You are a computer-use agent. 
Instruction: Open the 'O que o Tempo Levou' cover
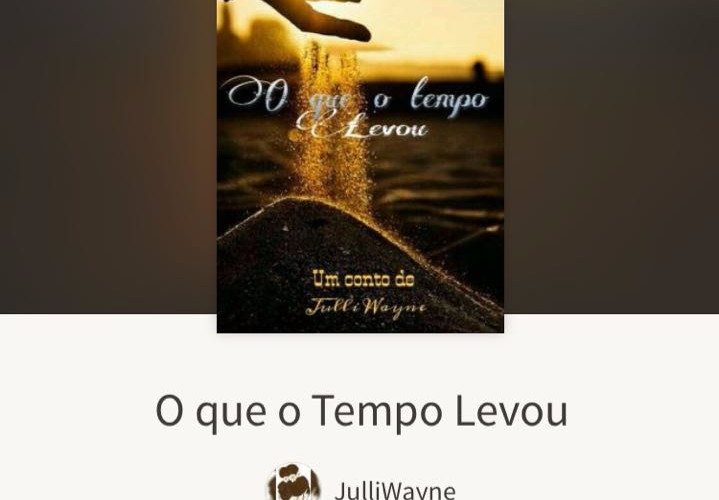point(360,165)
